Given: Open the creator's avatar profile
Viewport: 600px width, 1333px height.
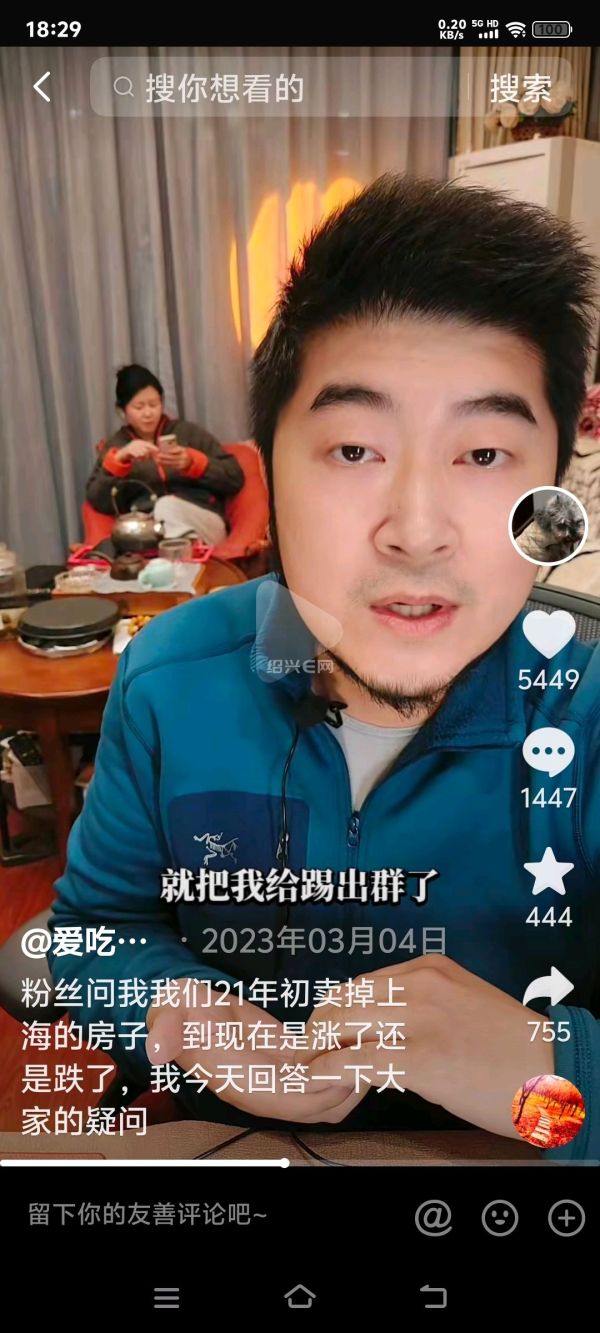Looking at the screenshot, I should (548, 526).
